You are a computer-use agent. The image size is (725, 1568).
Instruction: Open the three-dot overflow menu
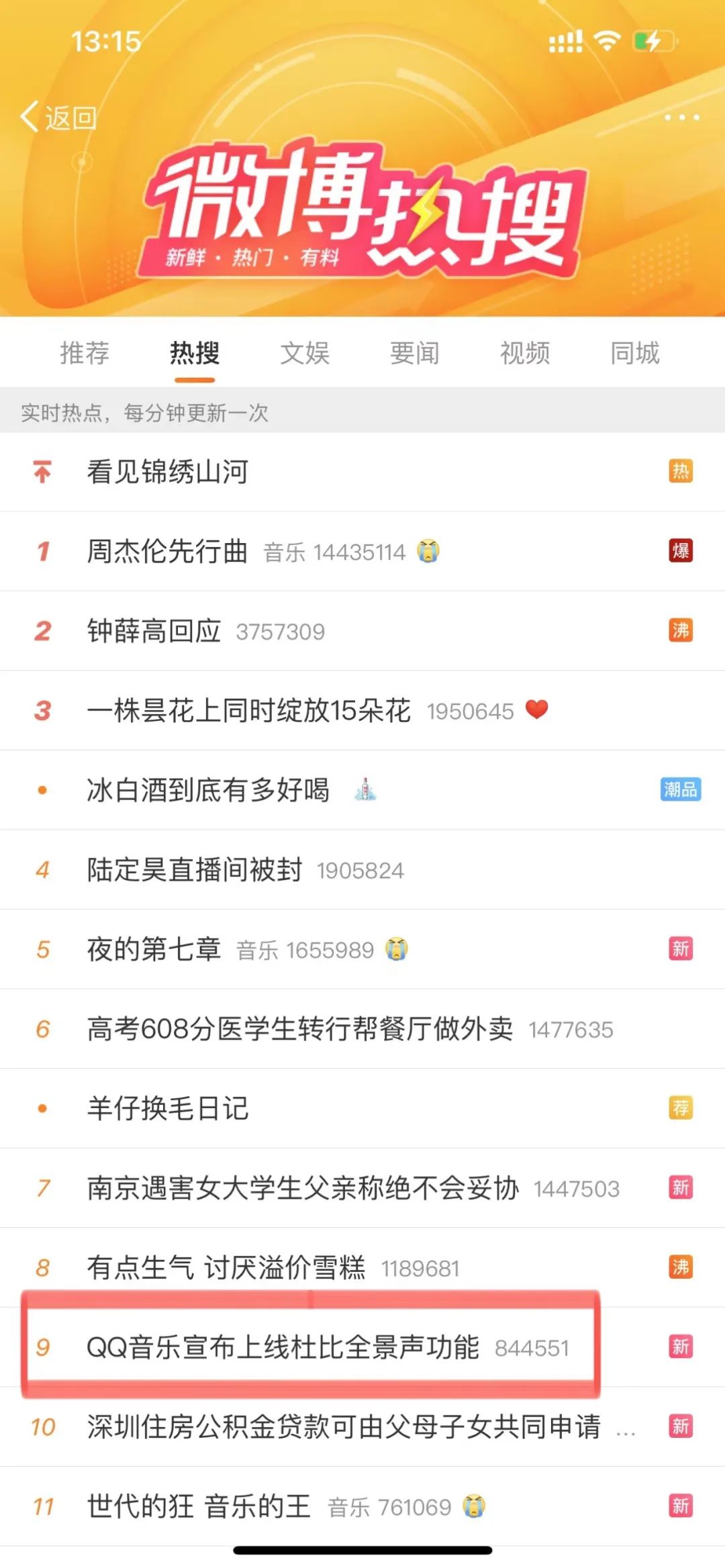click(x=681, y=117)
